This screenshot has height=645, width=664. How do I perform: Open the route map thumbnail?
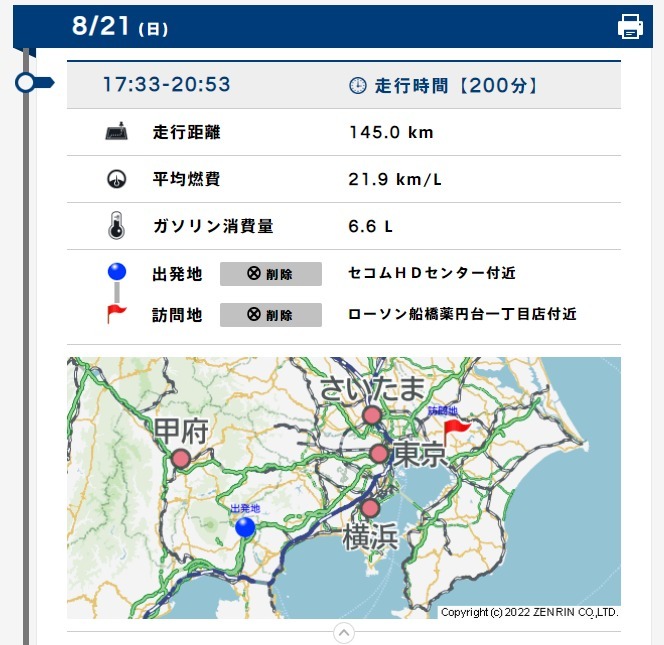tap(343, 487)
